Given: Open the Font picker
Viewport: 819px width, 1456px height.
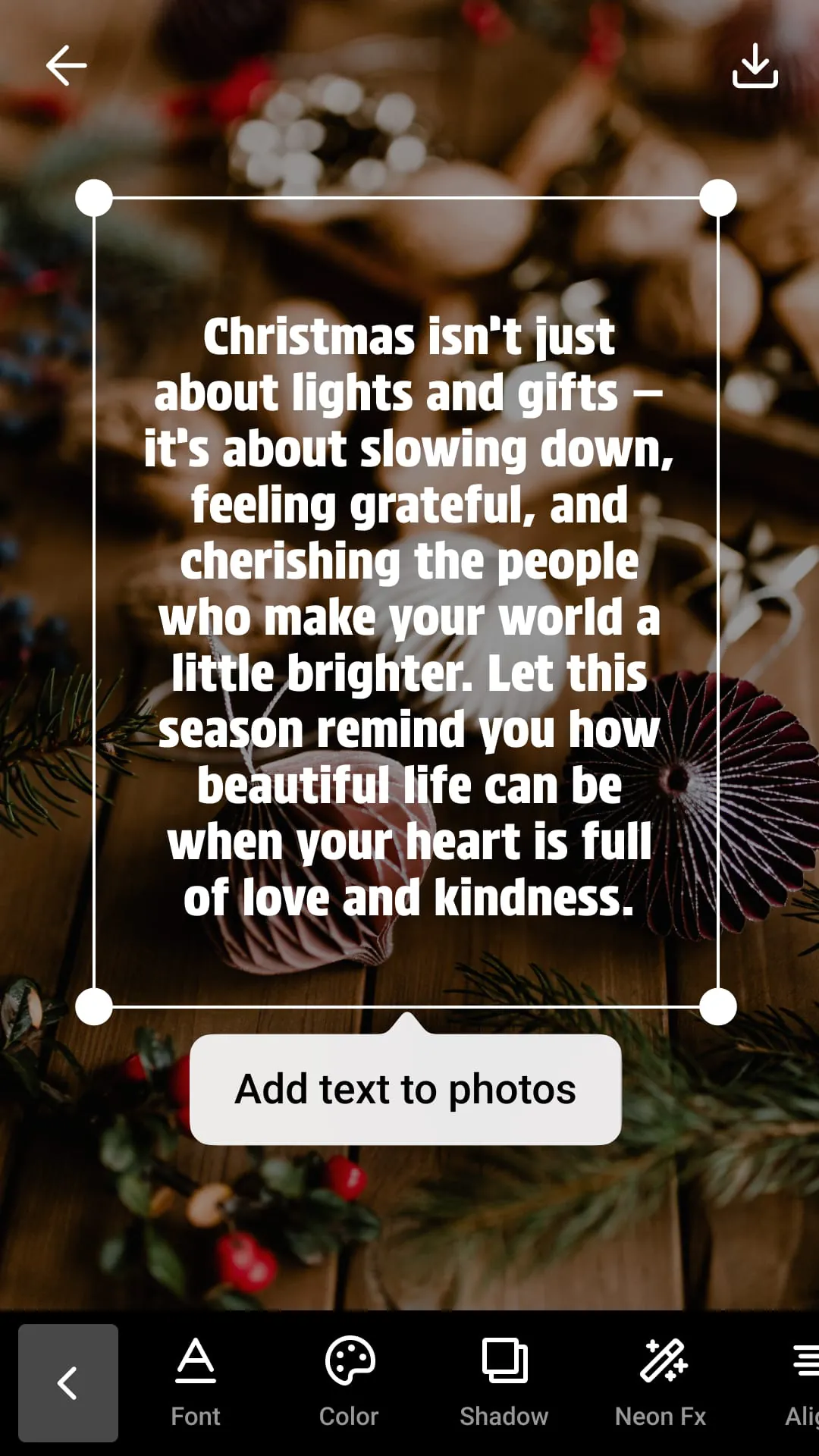Looking at the screenshot, I should pos(196,1380).
